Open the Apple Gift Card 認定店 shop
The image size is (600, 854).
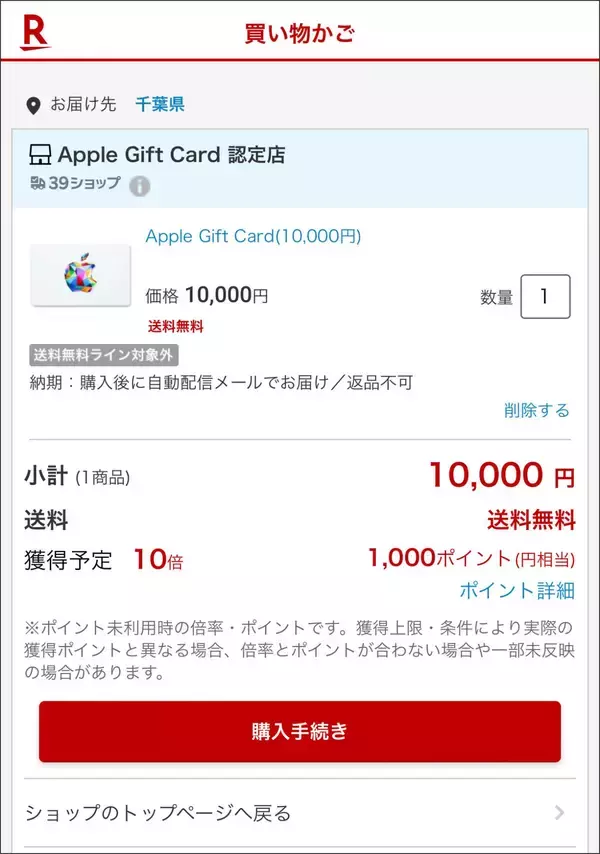point(170,155)
